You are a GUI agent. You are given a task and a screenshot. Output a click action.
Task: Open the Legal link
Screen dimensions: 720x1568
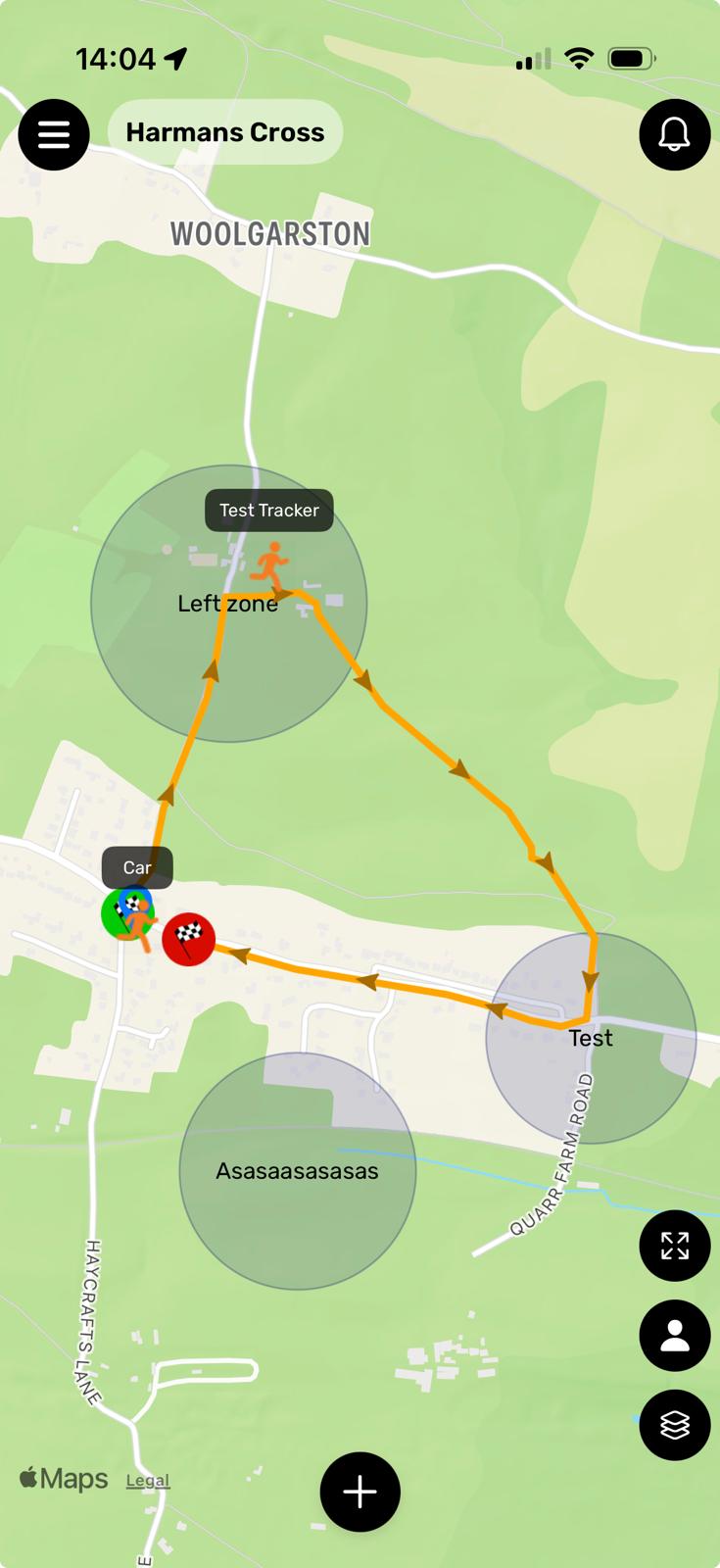click(x=148, y=1481)
